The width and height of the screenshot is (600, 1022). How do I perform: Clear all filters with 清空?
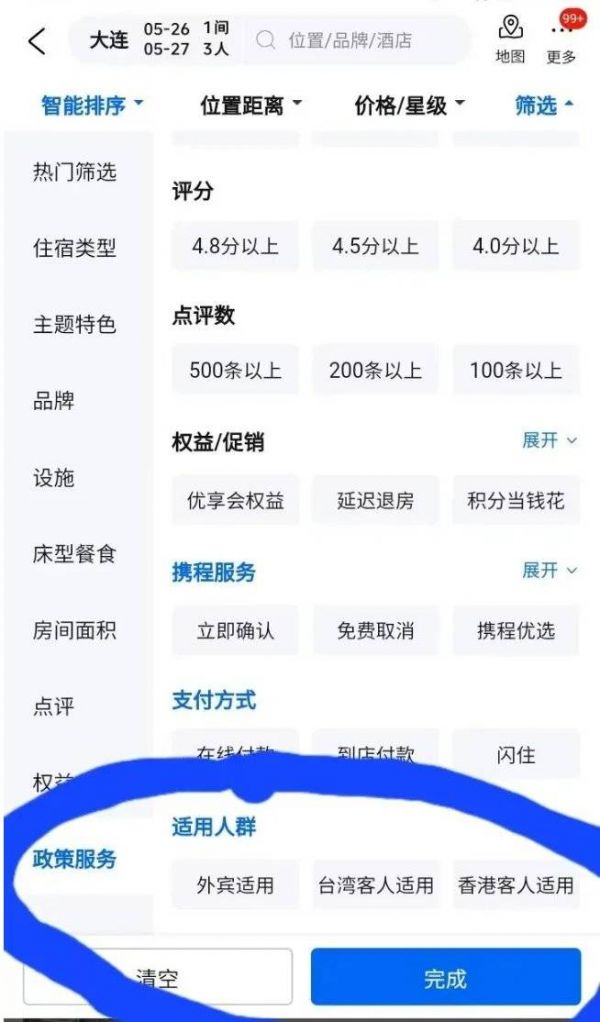coord(157,977)
